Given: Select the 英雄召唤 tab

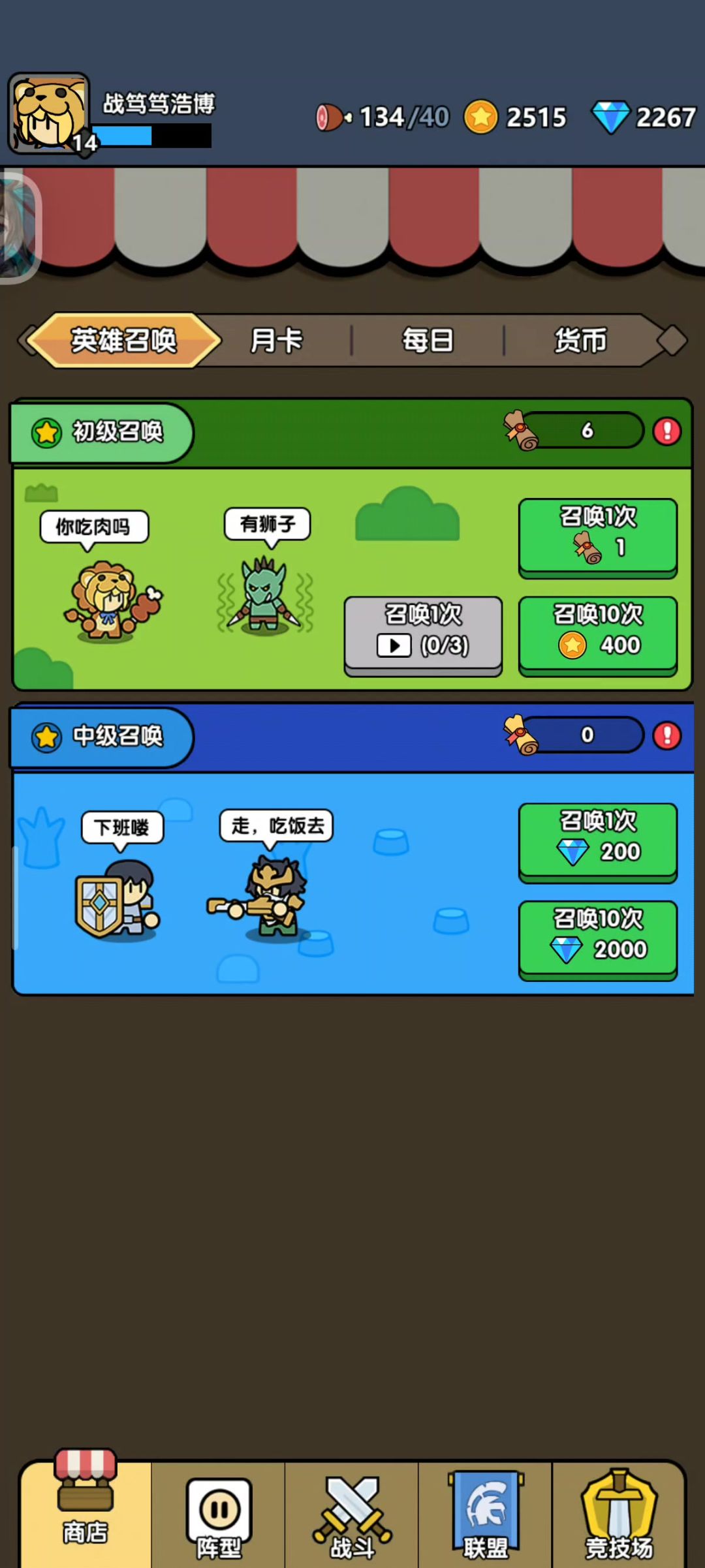Looking at the screenshot, I should [124, 341].
